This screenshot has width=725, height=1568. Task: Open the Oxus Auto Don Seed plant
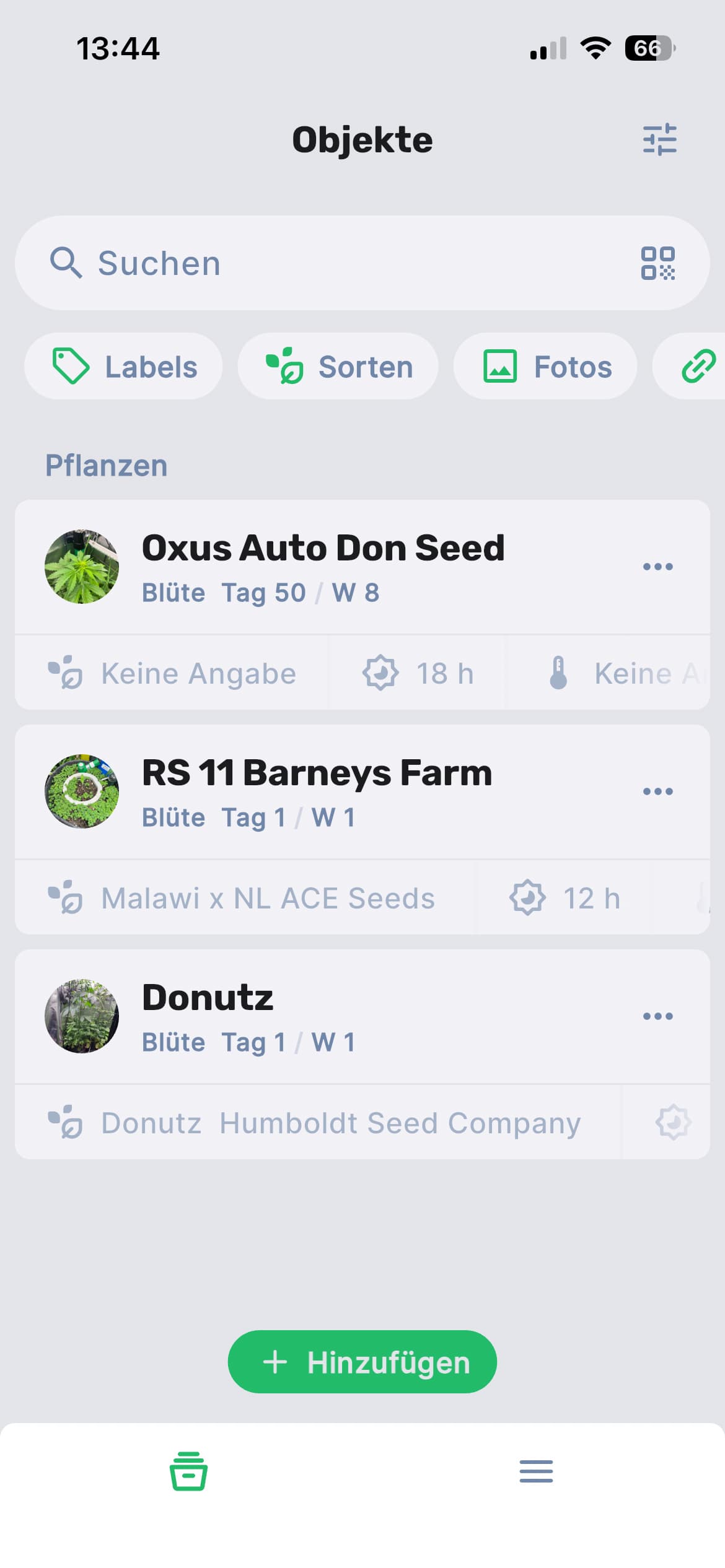[322, 567]
